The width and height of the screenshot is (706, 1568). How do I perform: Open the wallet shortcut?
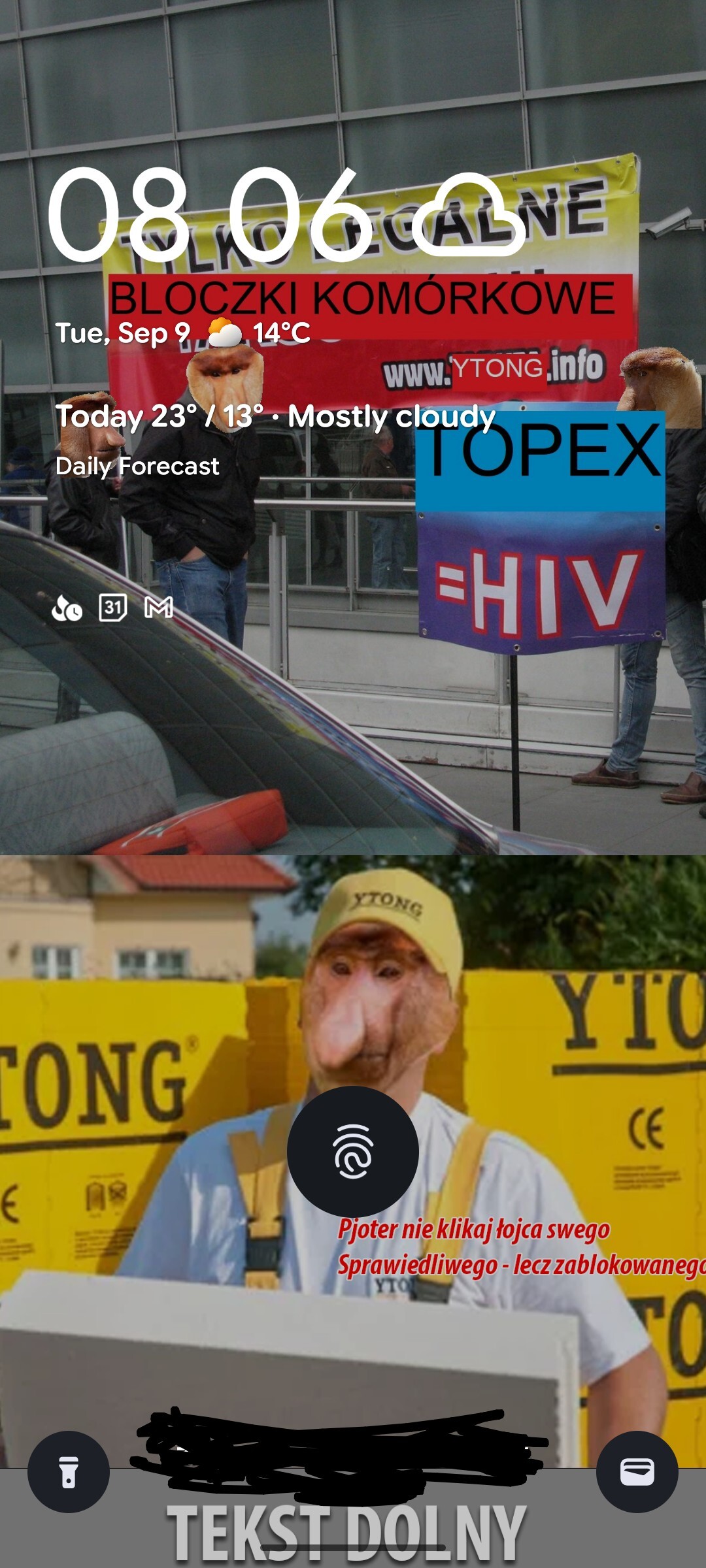[637, 1471]
